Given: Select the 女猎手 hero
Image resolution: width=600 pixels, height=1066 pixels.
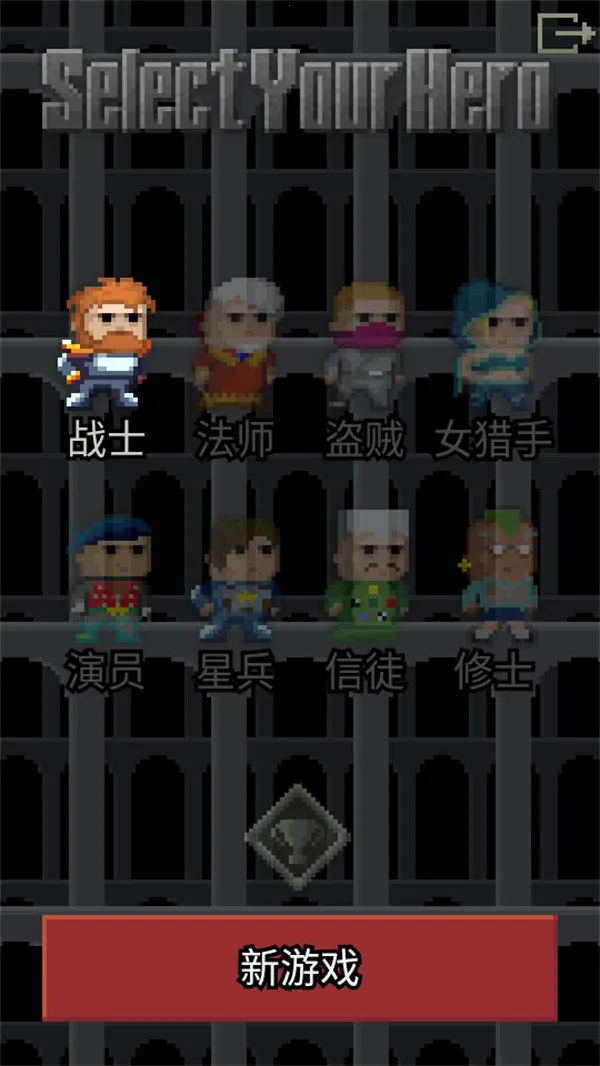Looking at the screenshot, I should (x=495, y=345).
